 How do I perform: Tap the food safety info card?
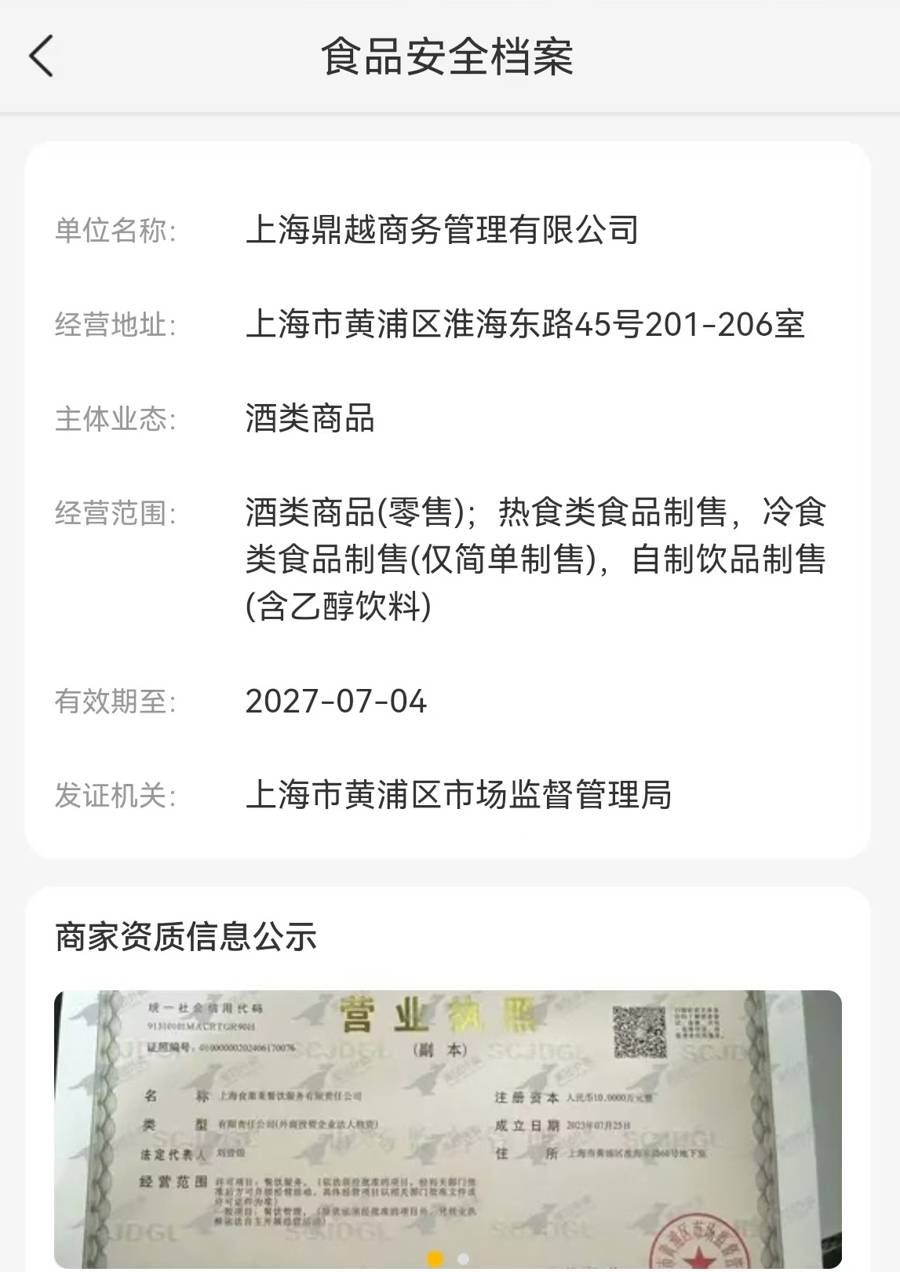click(x=450, y=500)
